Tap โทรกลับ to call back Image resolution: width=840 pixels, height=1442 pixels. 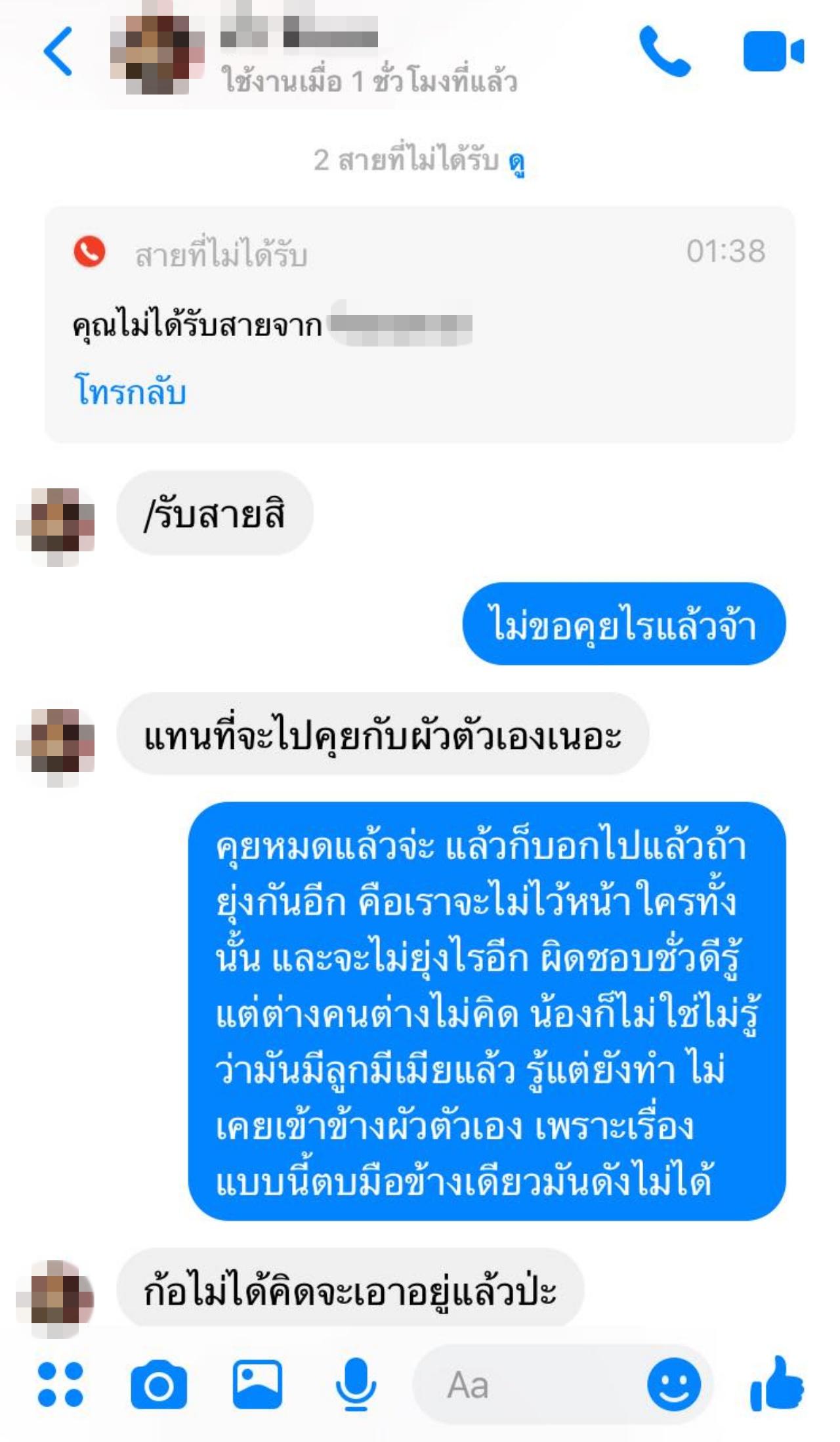130,391
